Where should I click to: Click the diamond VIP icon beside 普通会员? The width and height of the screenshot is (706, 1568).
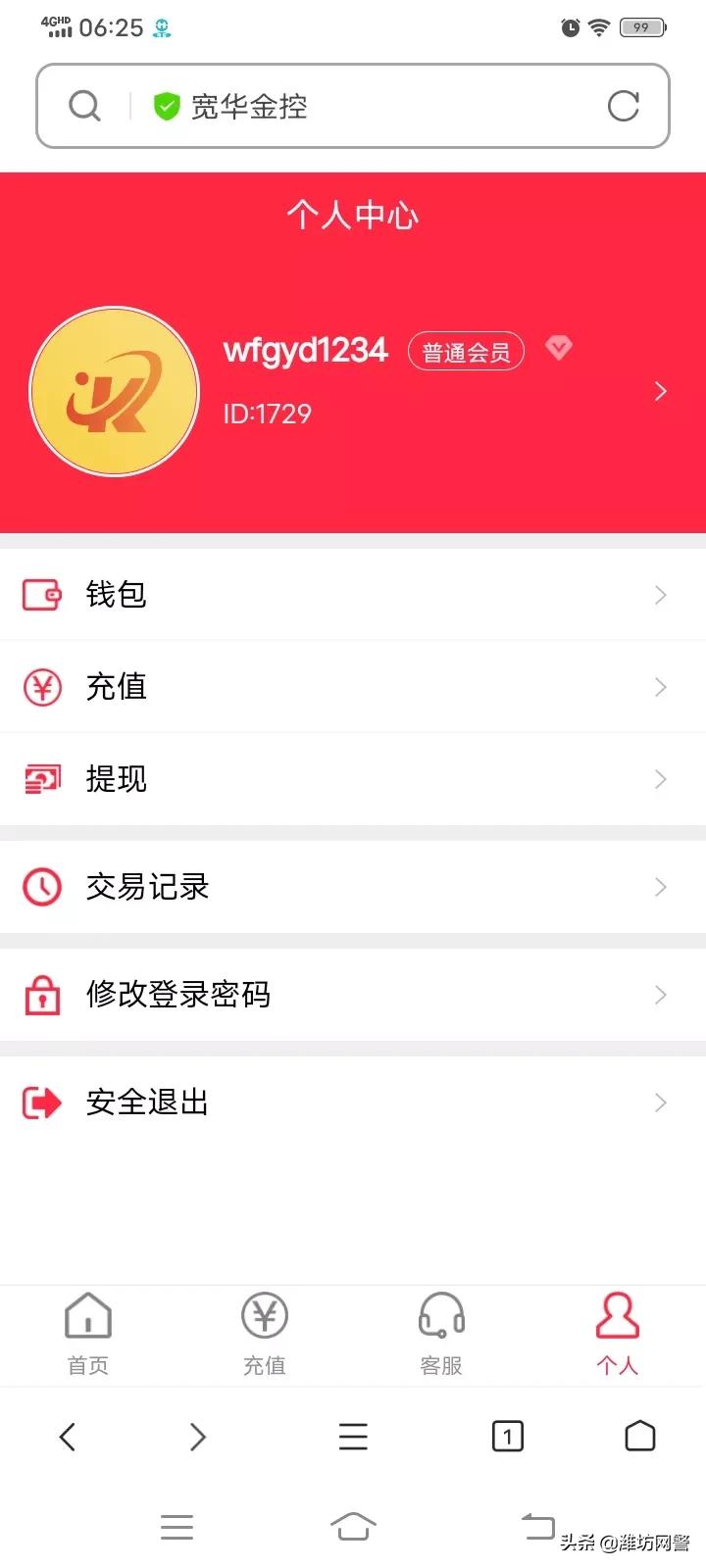click(x=558, y=348)
